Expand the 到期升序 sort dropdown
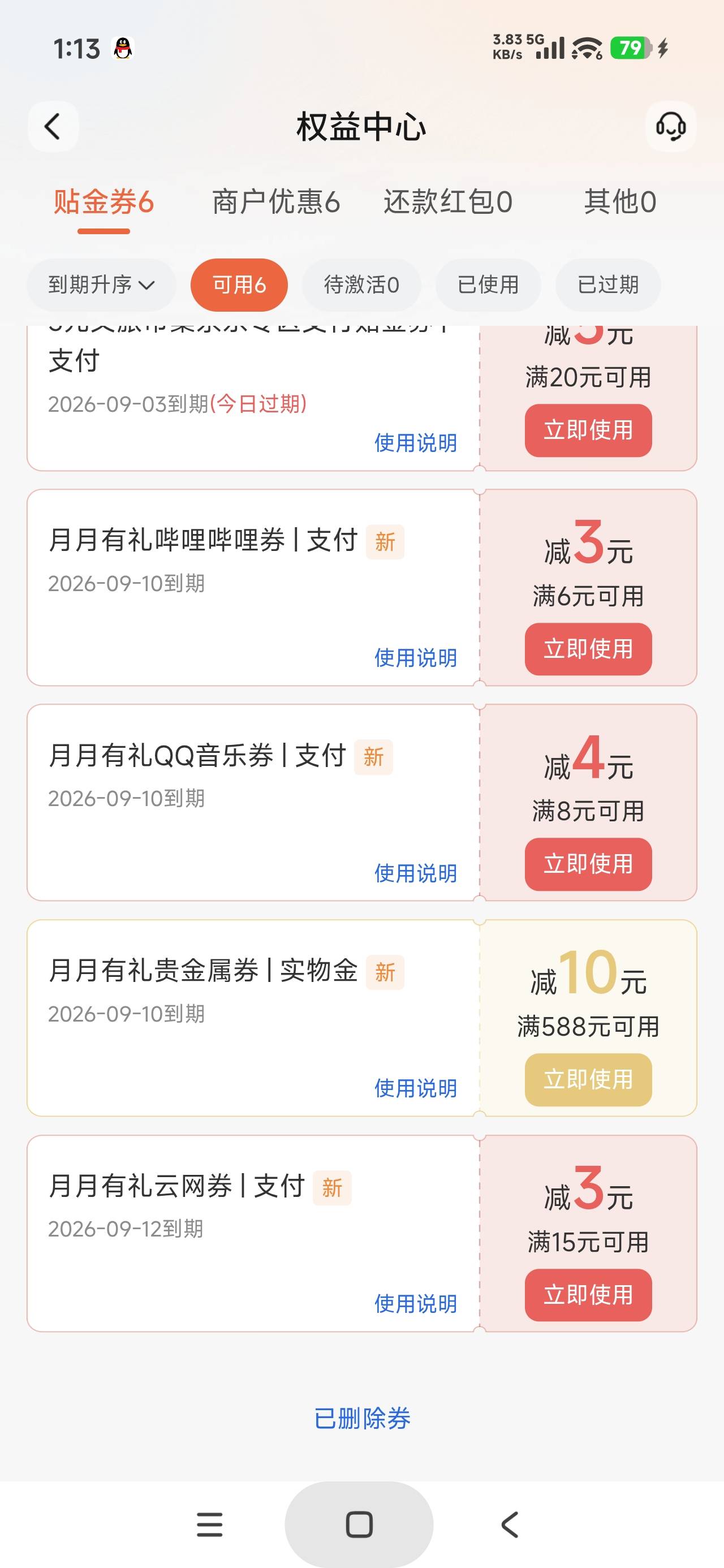Image resolution: width=724 pixels, height=1568 pixels. tap(101, 285)
